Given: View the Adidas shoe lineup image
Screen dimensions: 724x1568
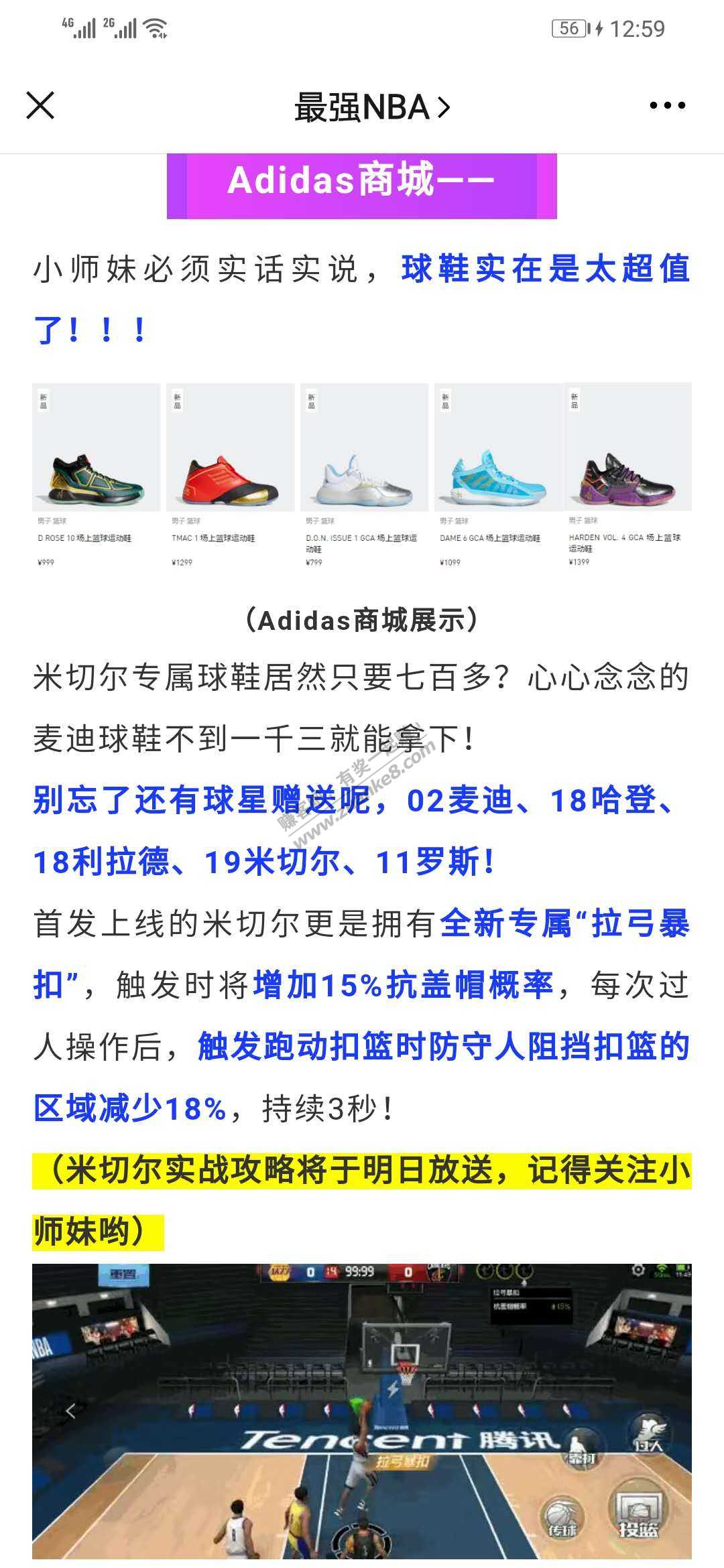Looking at the screenshot, I should click(362, 476).
